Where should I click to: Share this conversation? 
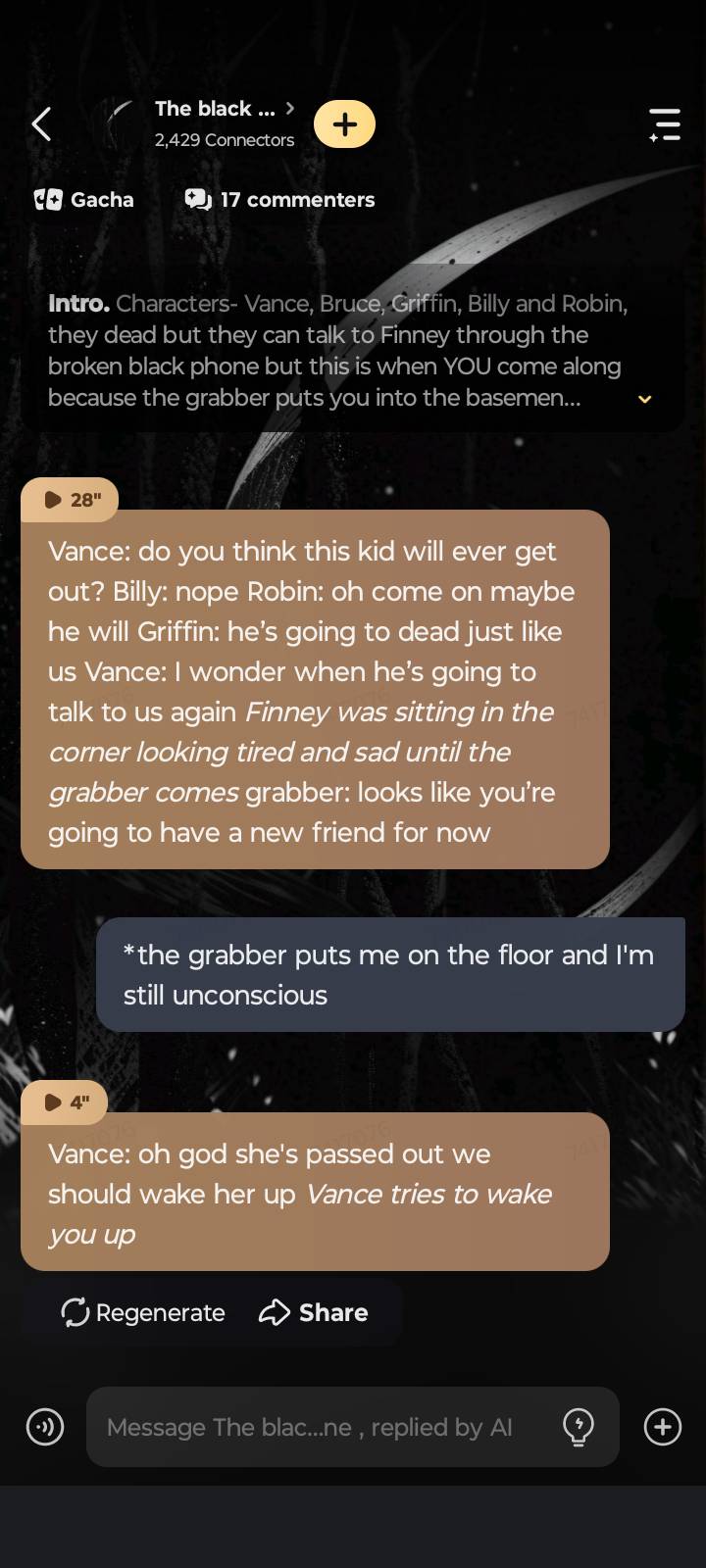pyautogui.click(x=314, y=1312)
